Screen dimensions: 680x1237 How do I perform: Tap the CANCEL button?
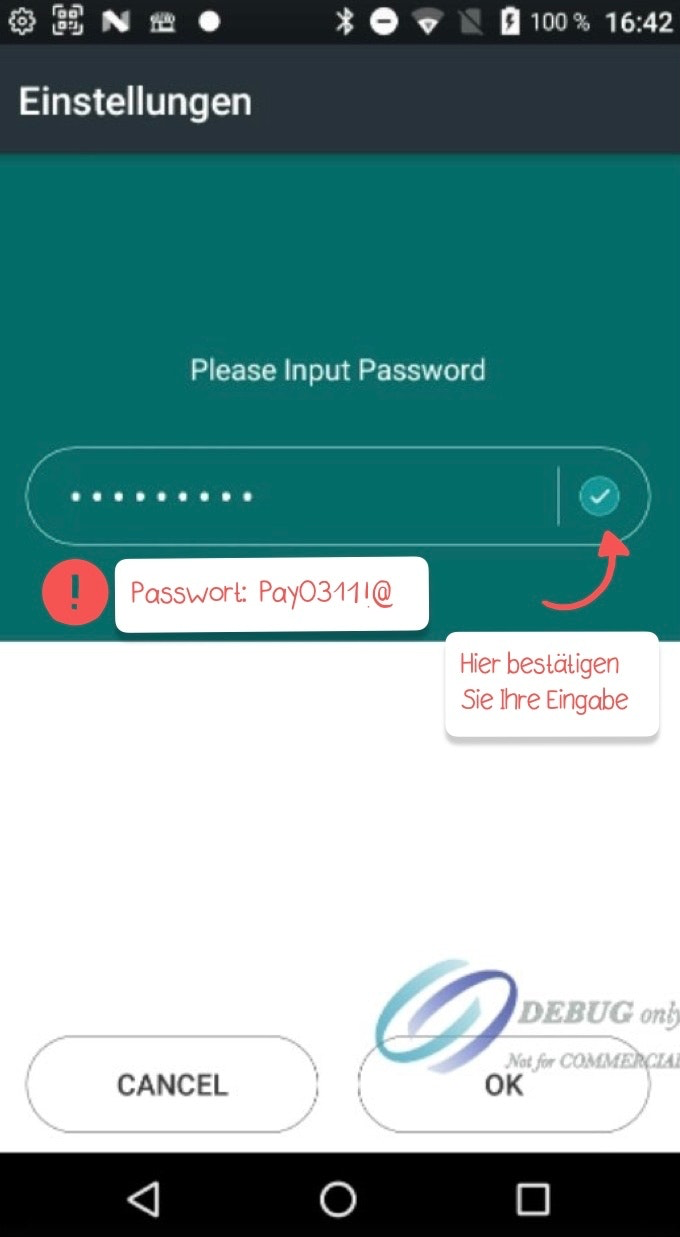[172, 1085]
